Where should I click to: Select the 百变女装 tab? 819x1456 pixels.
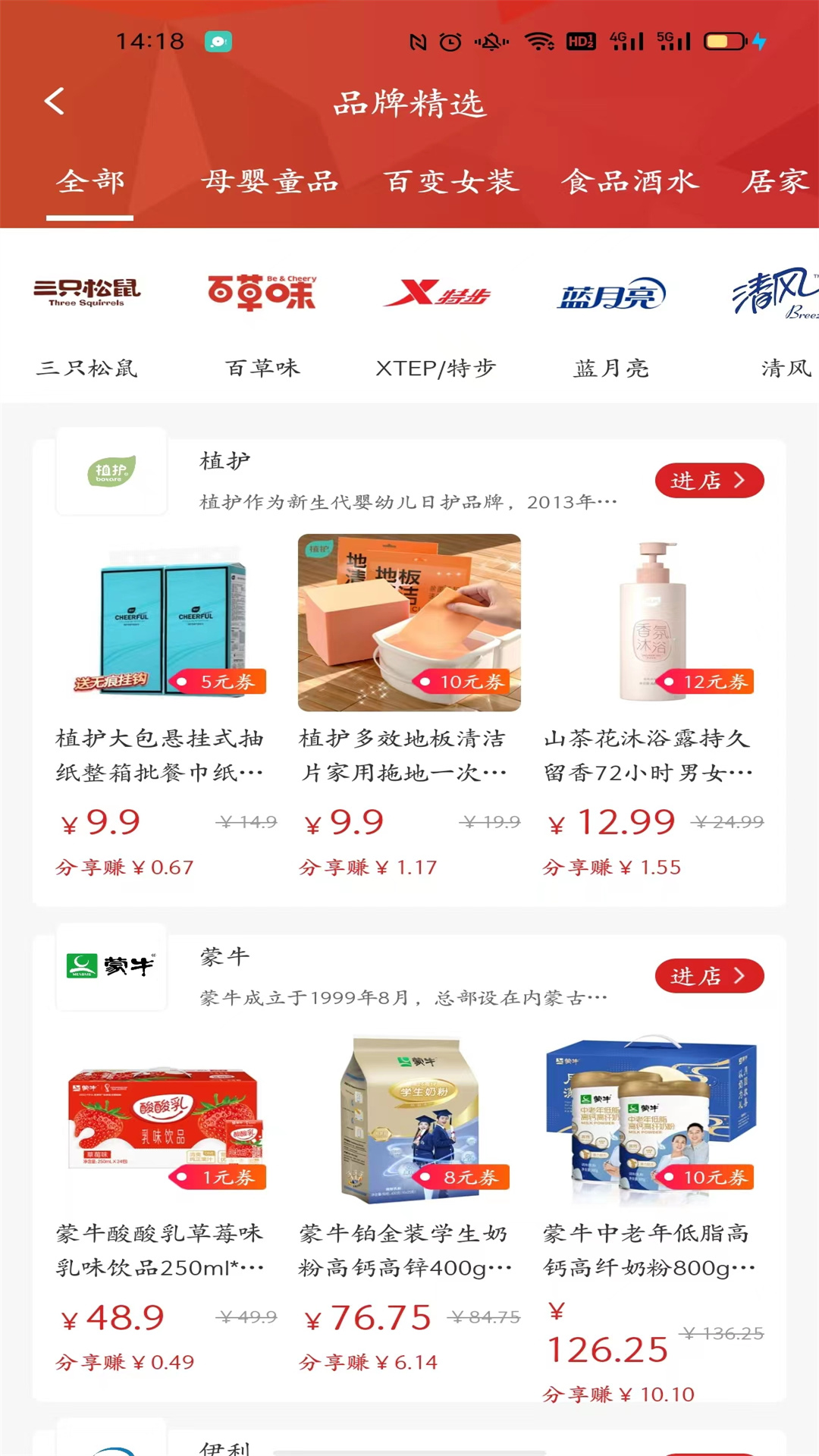click(450, 180)
